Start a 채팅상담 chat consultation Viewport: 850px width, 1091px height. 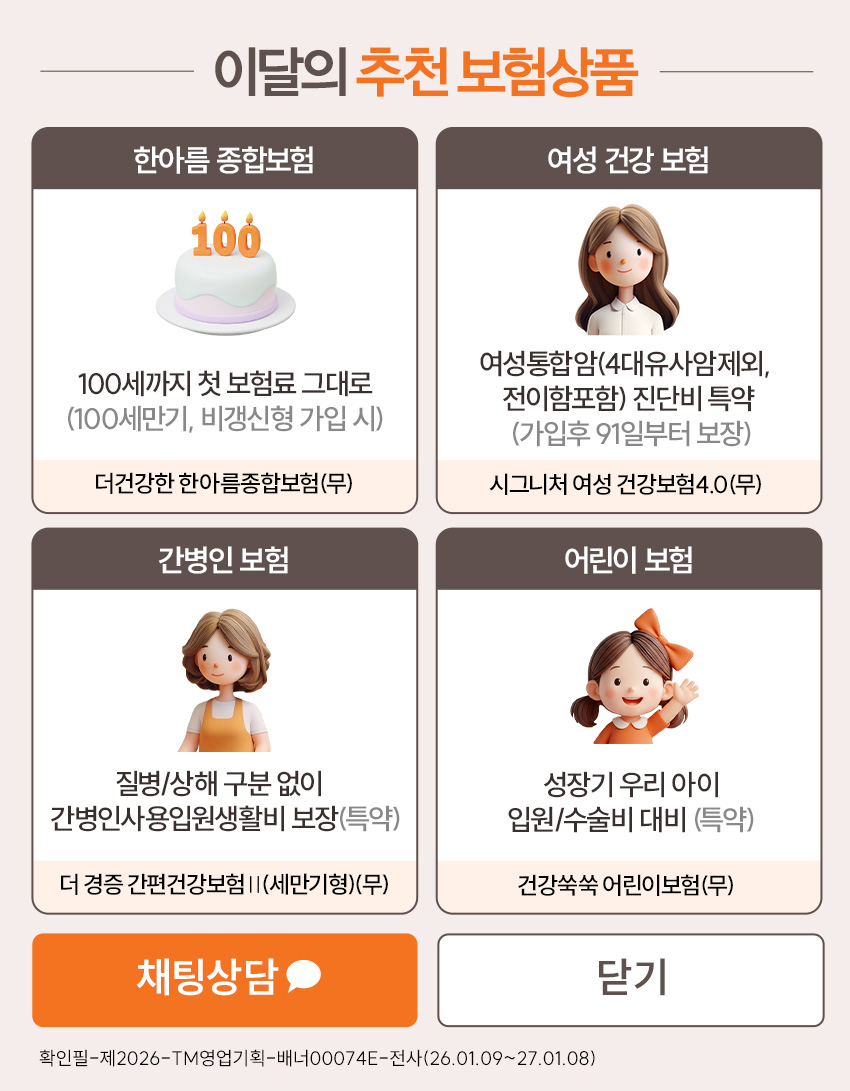coord(224,979)
